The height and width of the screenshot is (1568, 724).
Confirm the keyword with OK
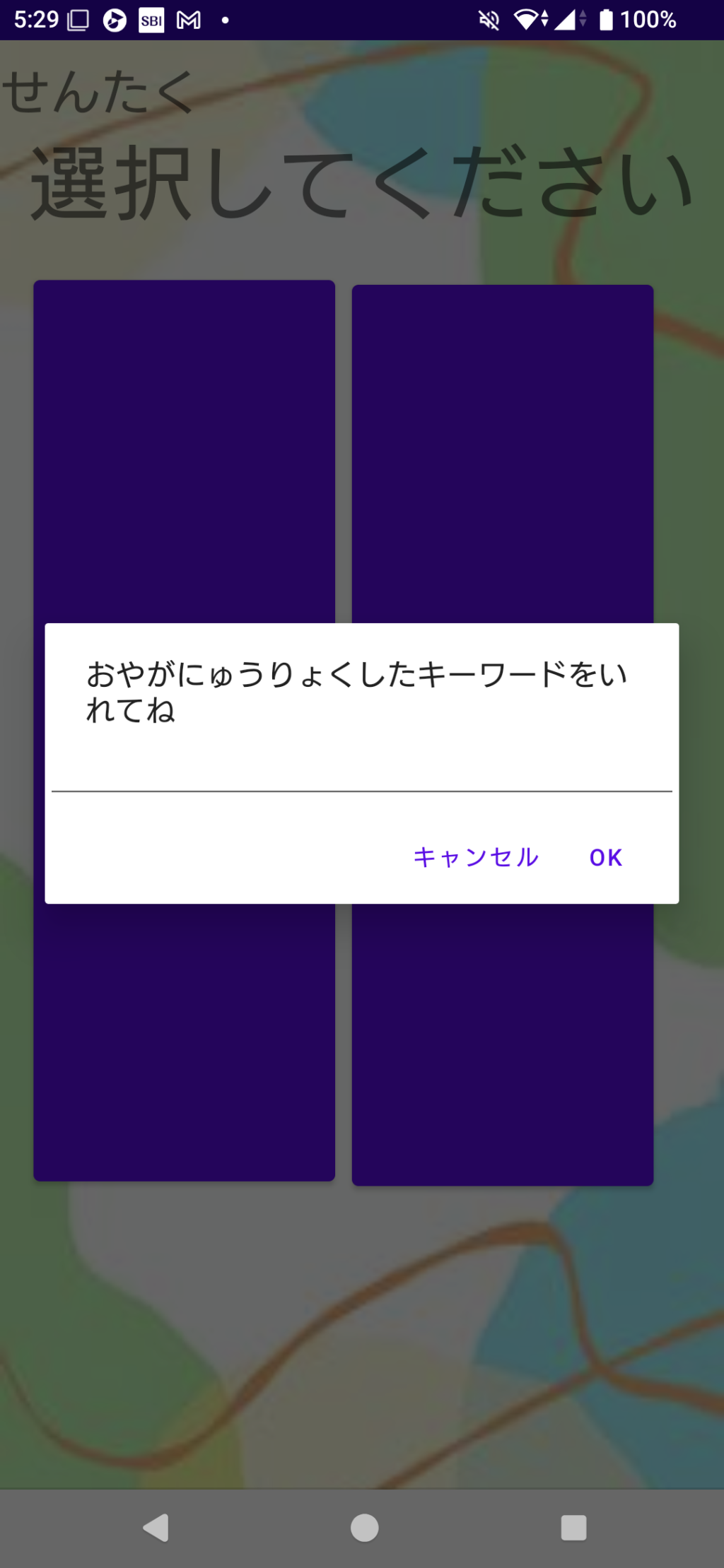606,857
